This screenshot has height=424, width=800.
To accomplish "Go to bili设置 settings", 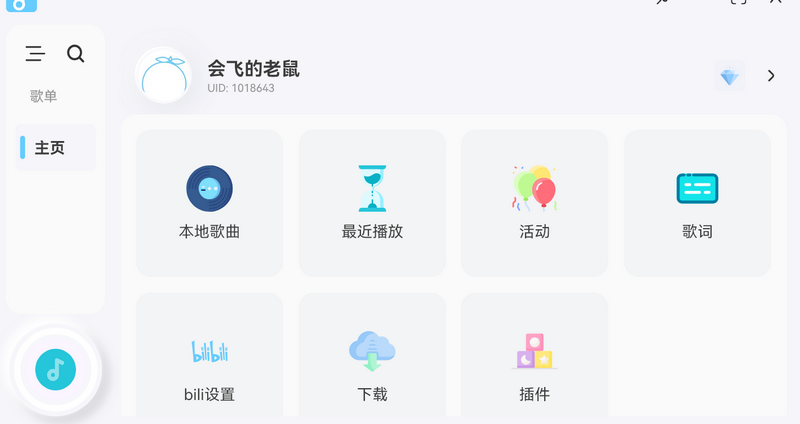I will [x=209, y=360].
